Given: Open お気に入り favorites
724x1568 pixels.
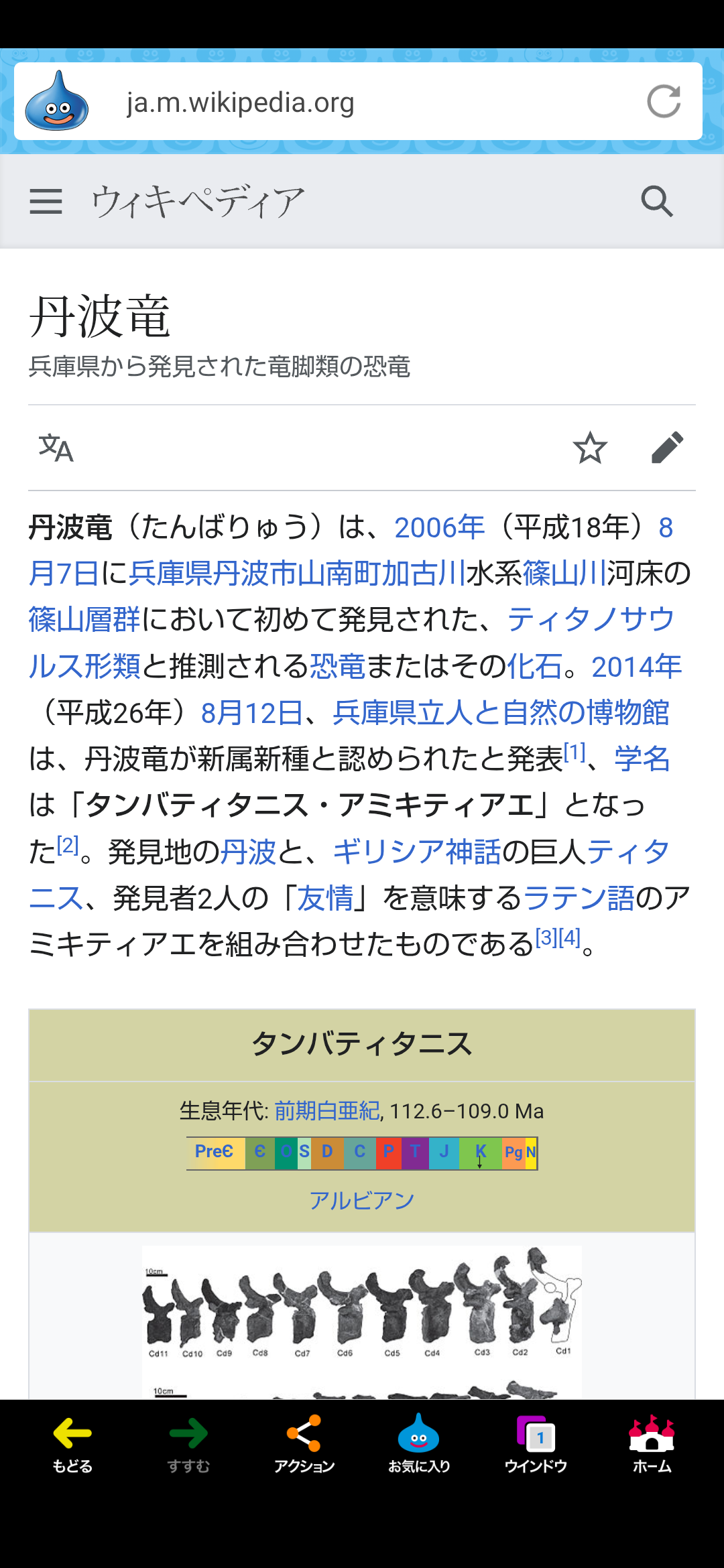Looking at the screenshot, I should point(419,1444).
